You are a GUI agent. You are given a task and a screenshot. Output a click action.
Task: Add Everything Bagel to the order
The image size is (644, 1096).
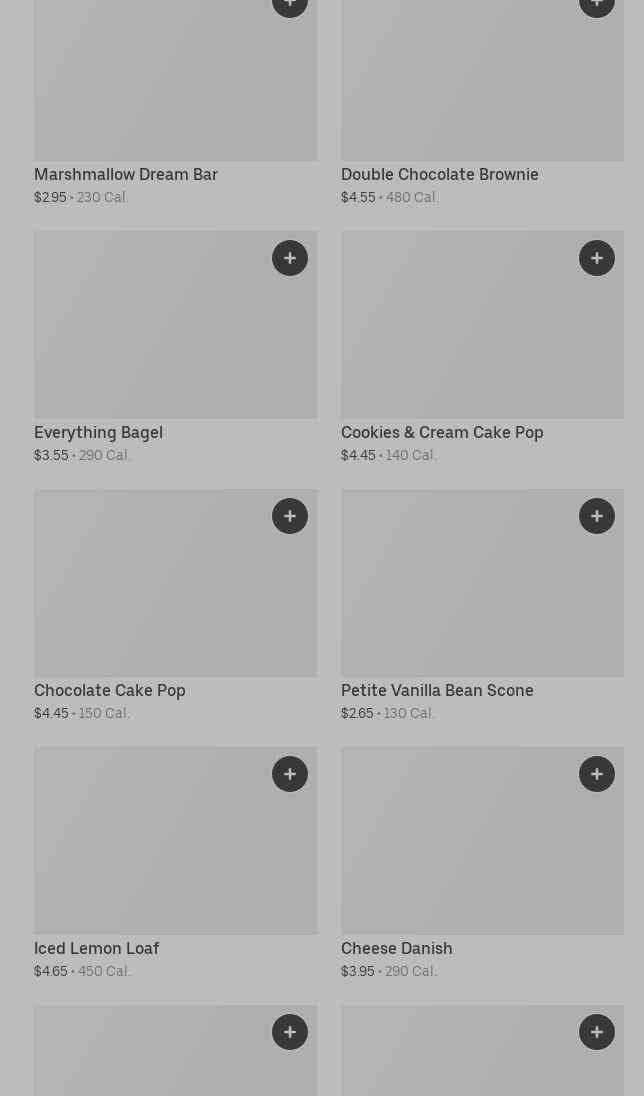(x=290, y=258)
